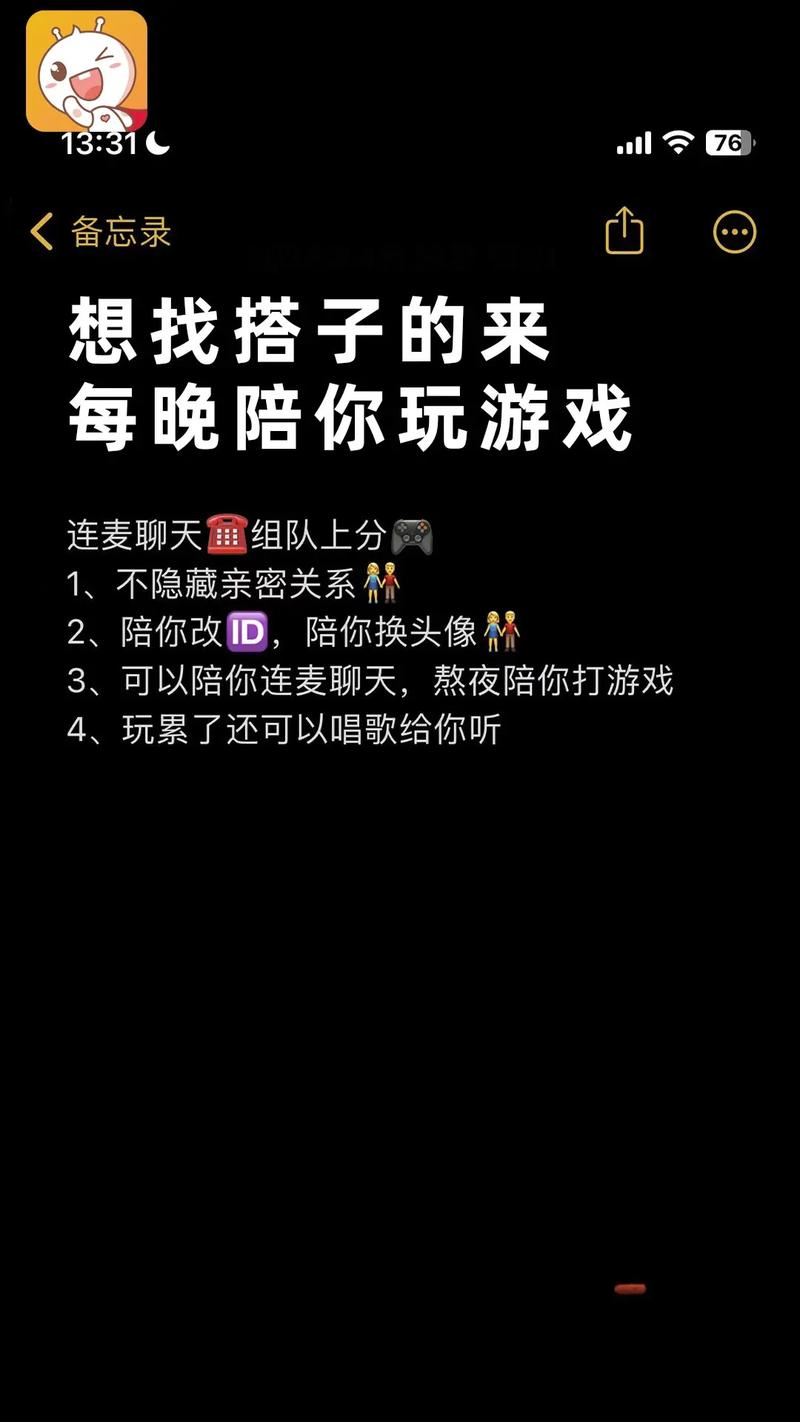
Task: Tap the ellipsis more options icon
Action: [x=734, y=231]
